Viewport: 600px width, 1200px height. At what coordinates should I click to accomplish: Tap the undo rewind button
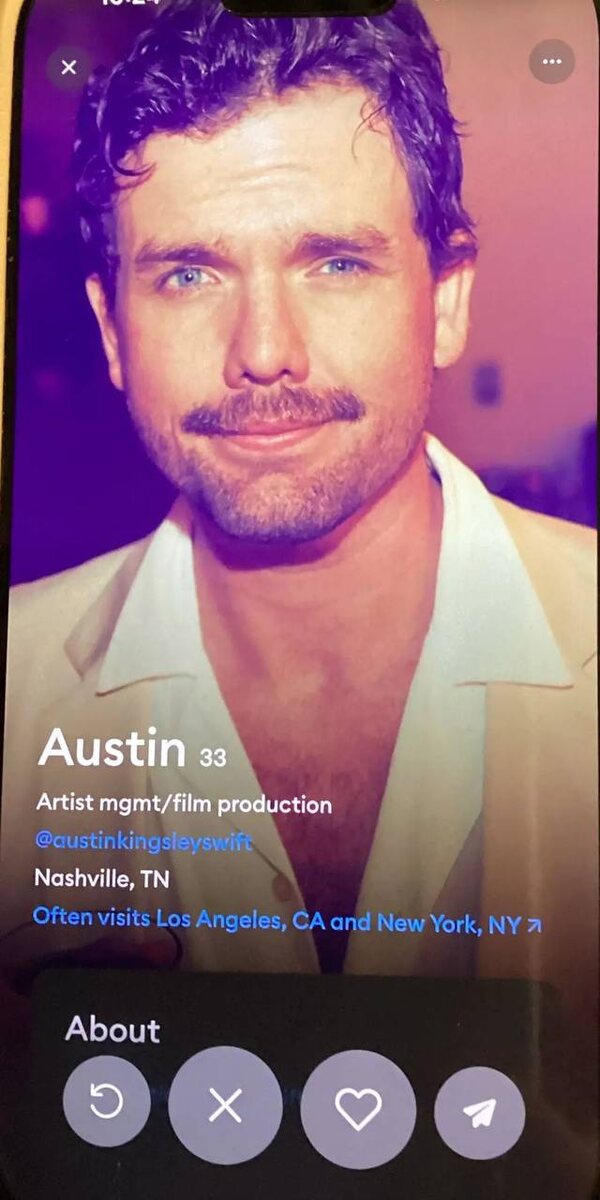(x=107, y=1102)
